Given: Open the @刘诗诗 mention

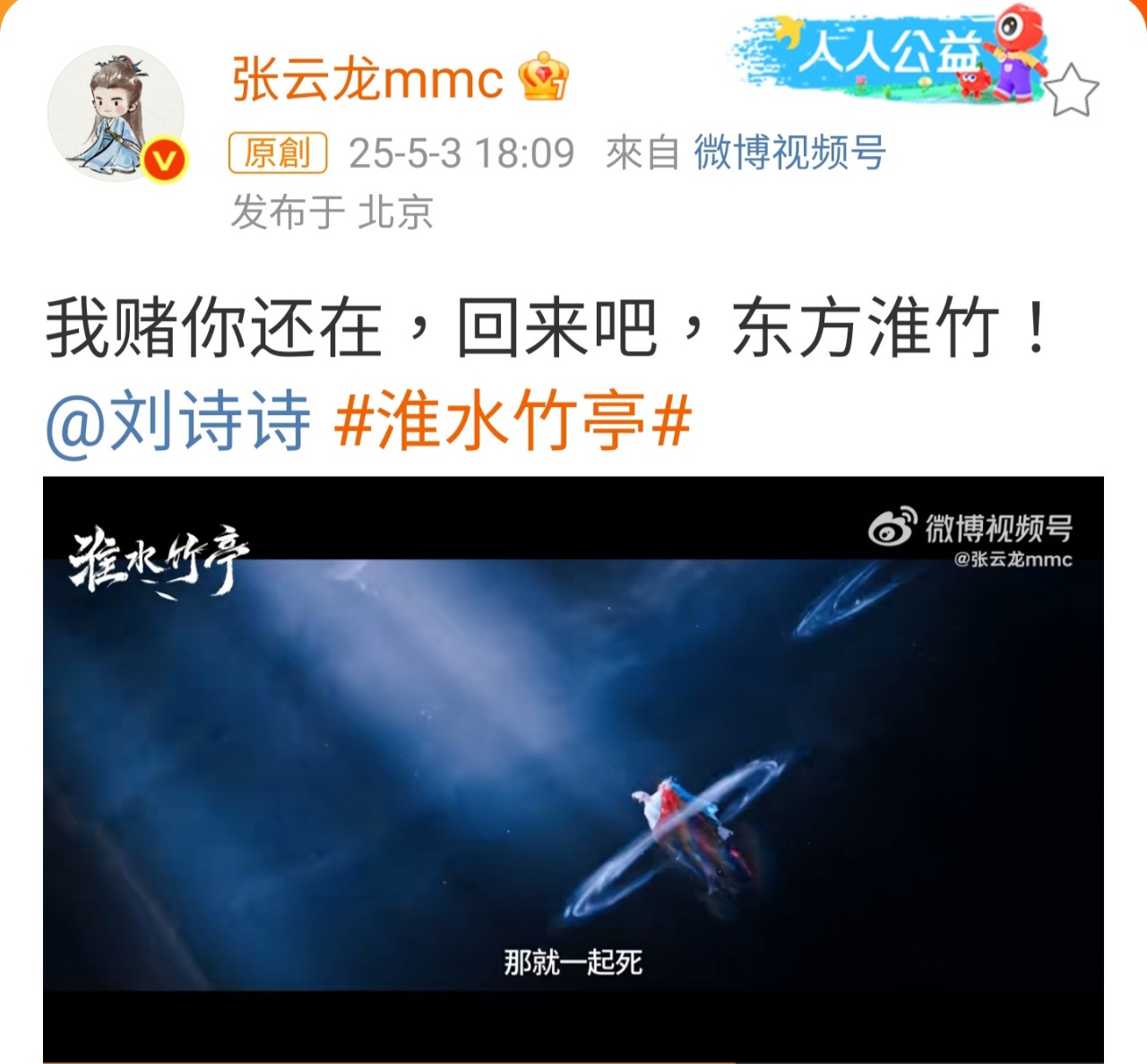Looking at the screenshot, I should click(178, 420).
